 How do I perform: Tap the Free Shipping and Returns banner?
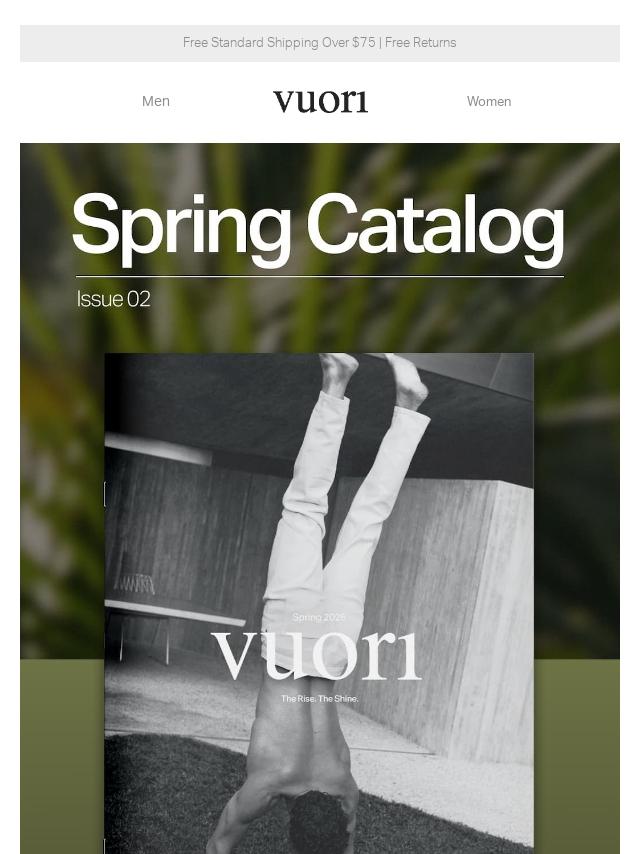tap(320, 43)
